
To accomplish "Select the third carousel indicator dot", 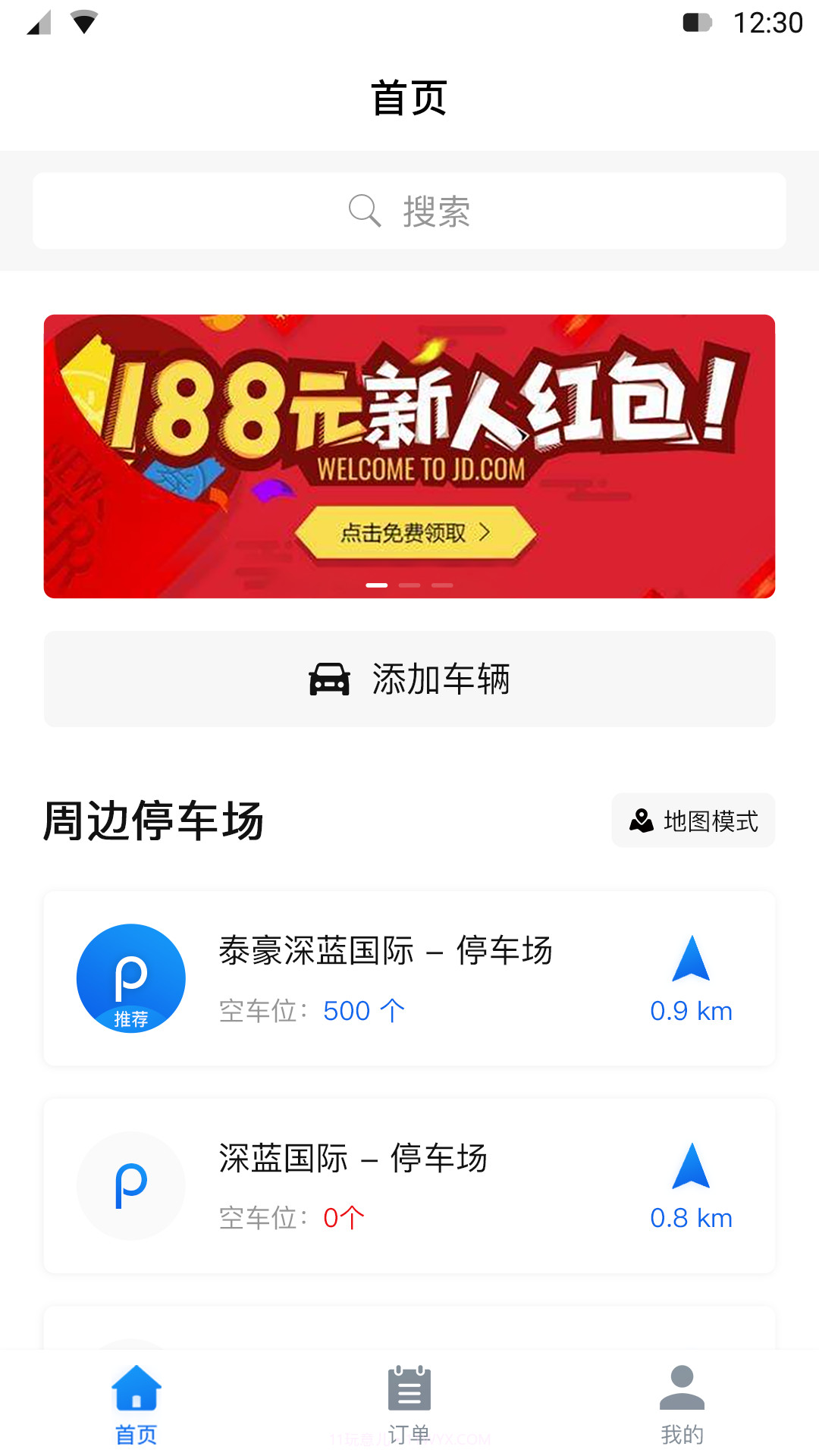I will point(442,585).
